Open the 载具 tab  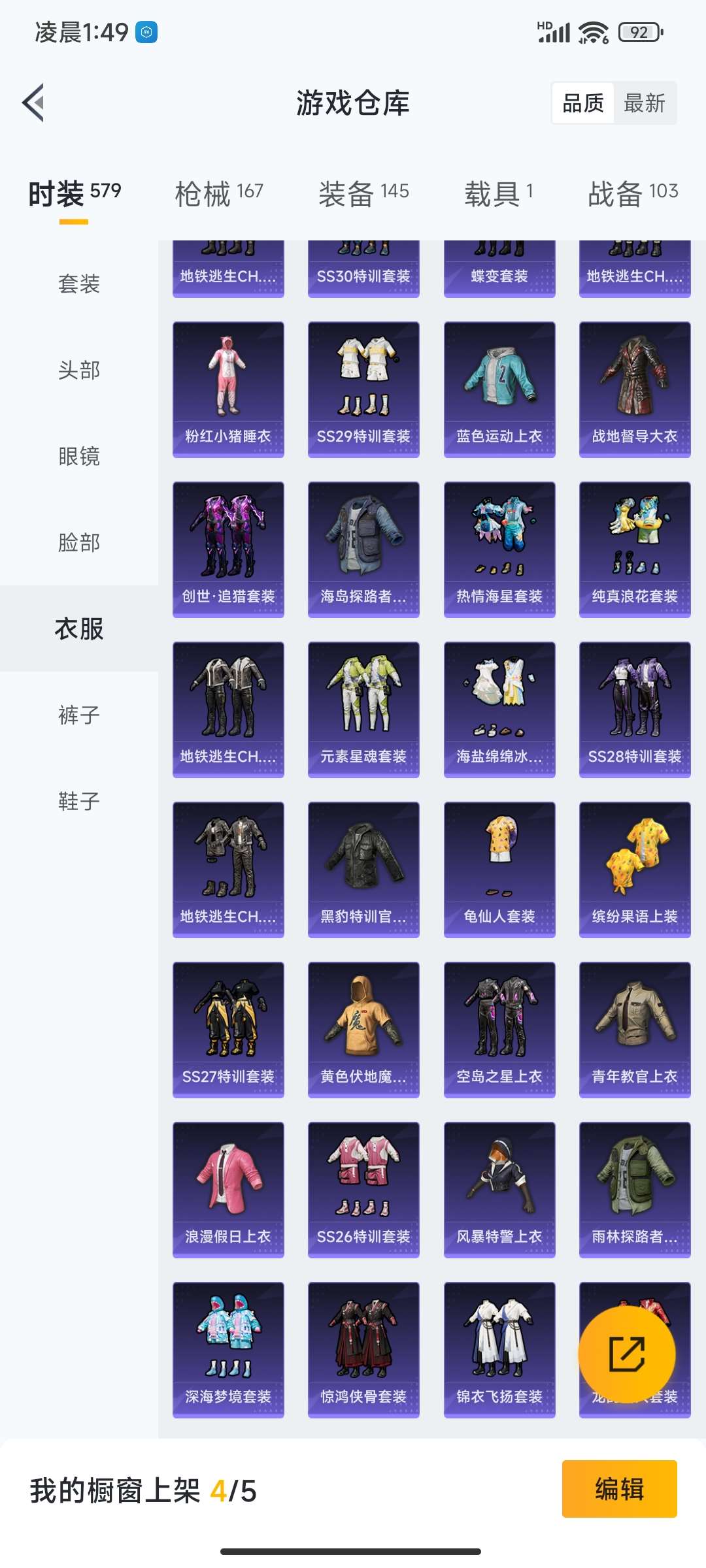click(499, 193)
